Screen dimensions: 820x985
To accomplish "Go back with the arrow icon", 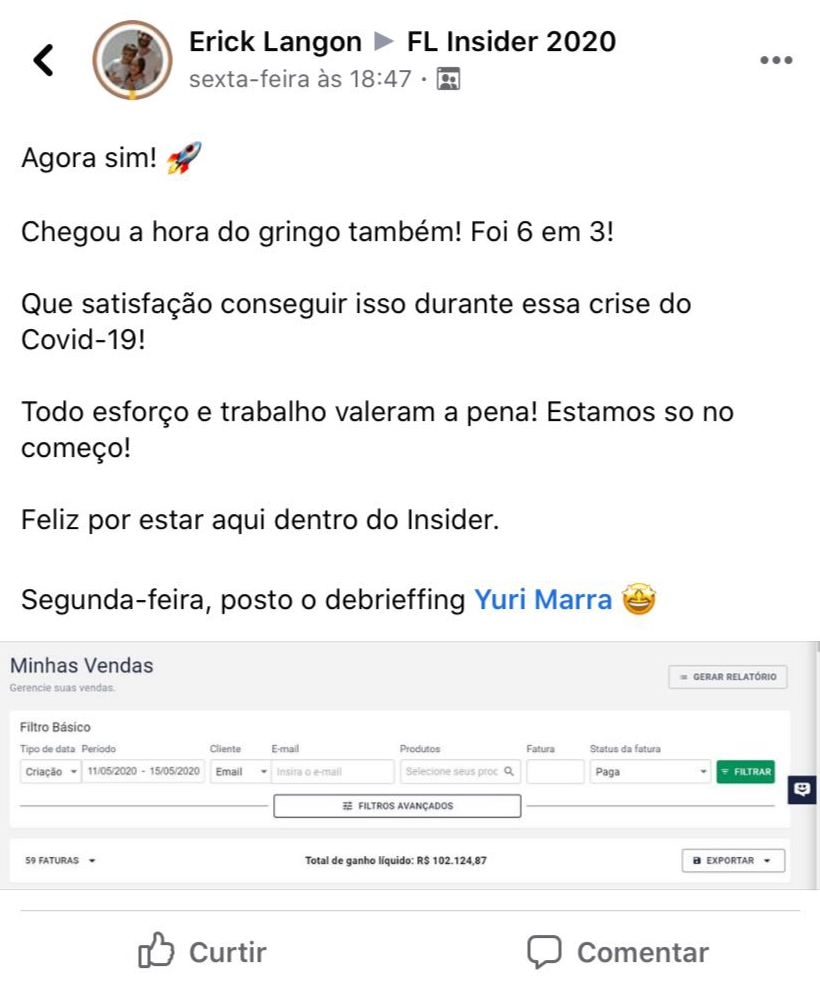I will [43, 60].
